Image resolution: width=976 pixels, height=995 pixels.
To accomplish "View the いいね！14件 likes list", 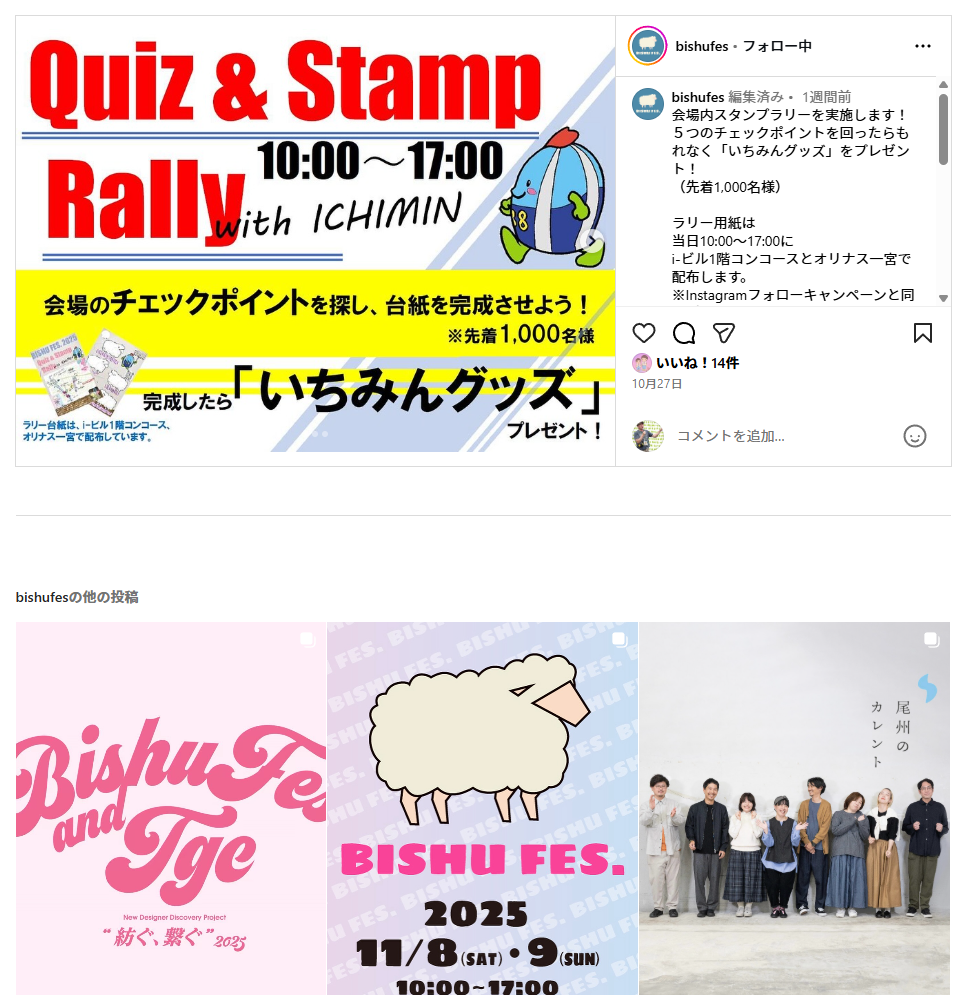I will click(x=697, y=363).
